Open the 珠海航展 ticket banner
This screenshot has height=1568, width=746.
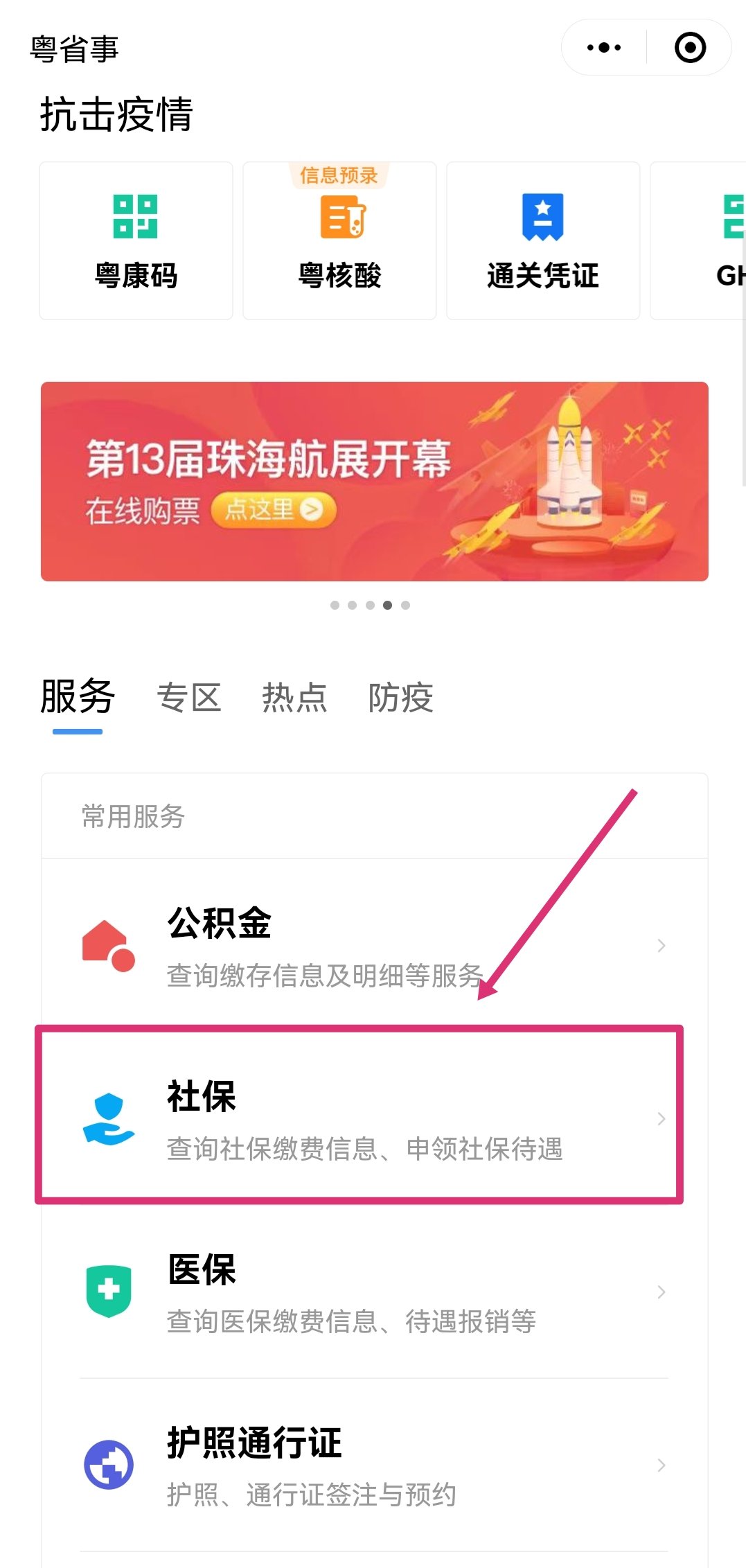click(374, 482)
